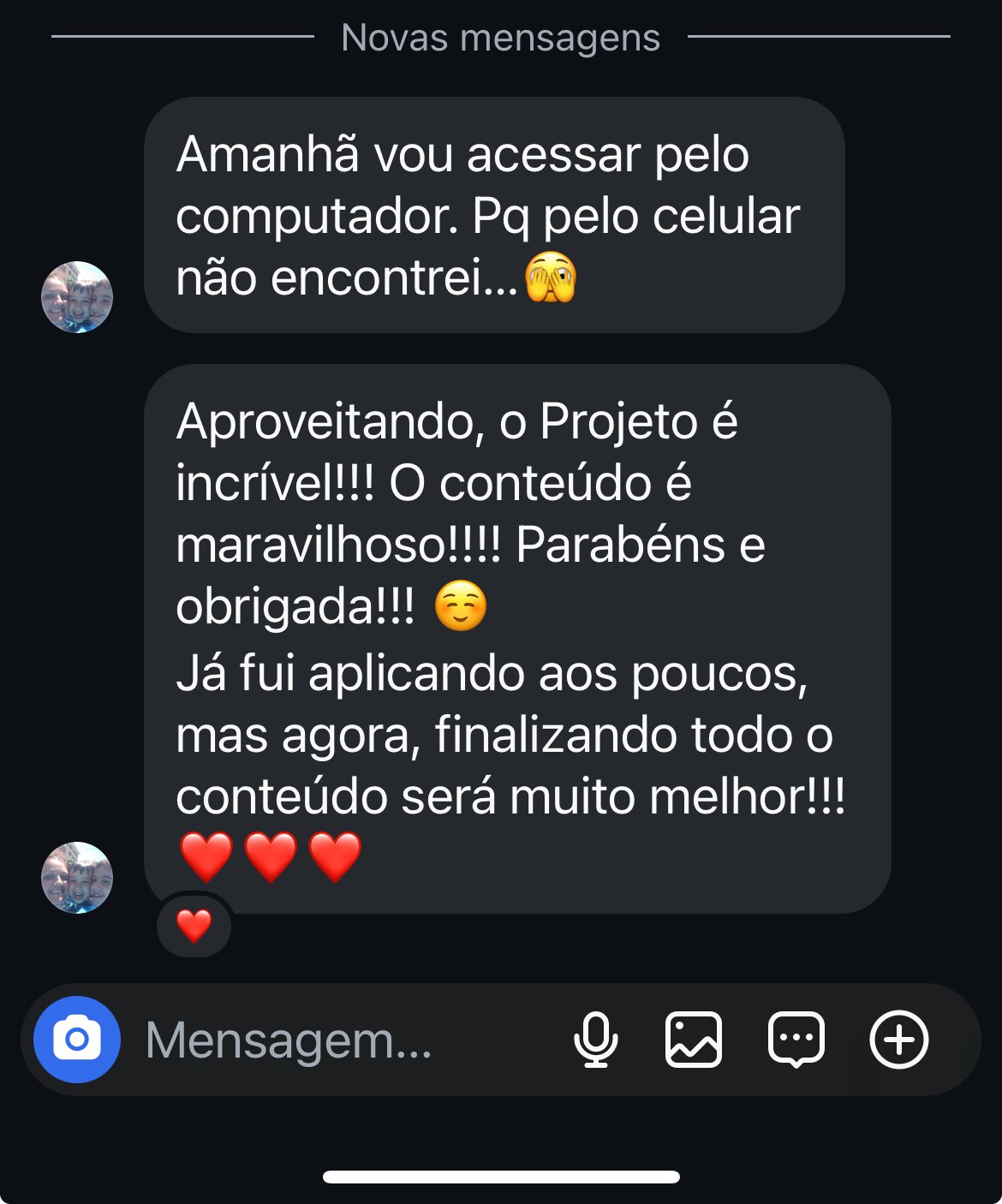Open sender's avatar beside the Aproveitando message

(77, 878)
